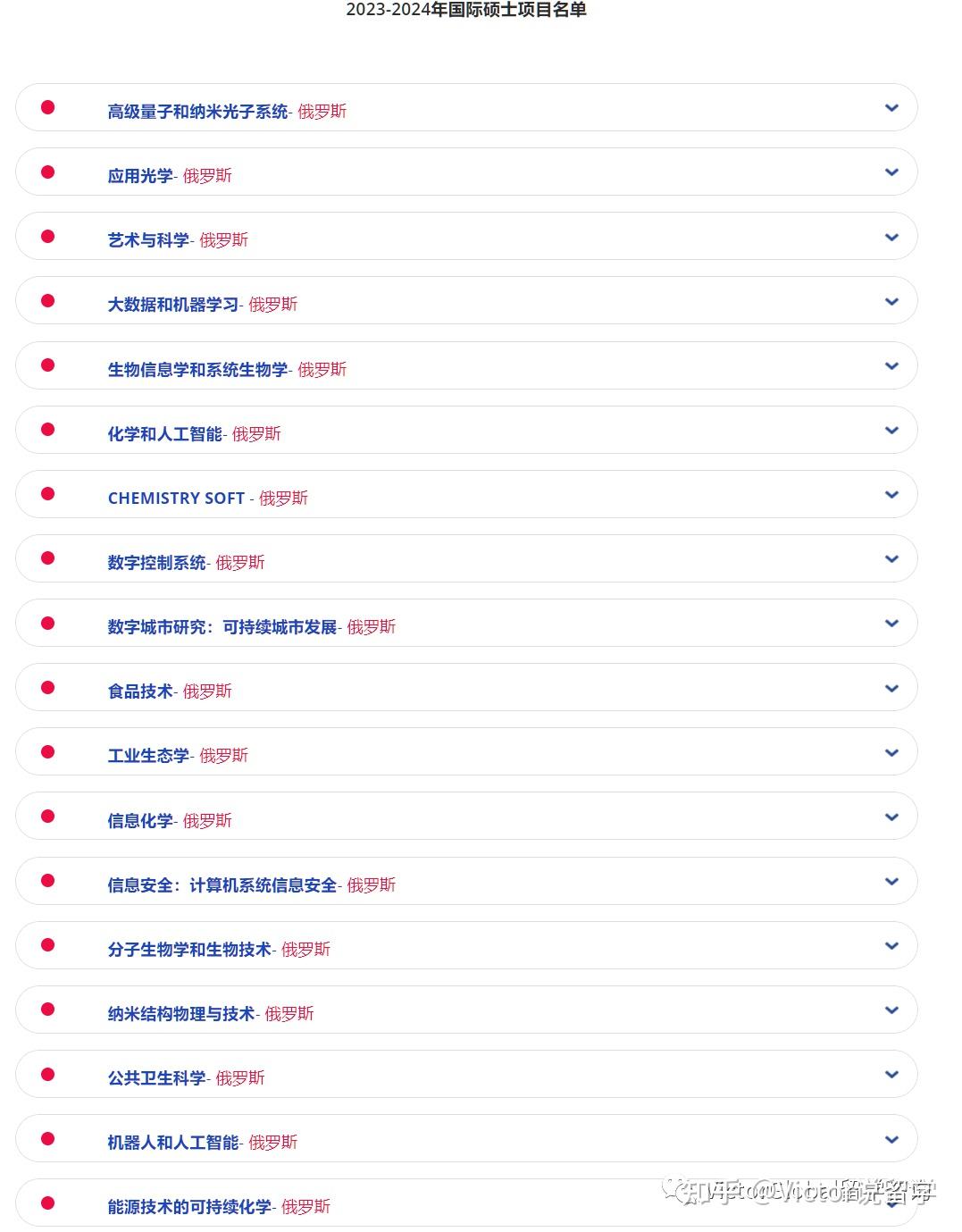The width and height of the screenshot is (962, 1232).
Task: Expand 信息安全：计算机系统信息安全 row
Action: tap(891, 881)
